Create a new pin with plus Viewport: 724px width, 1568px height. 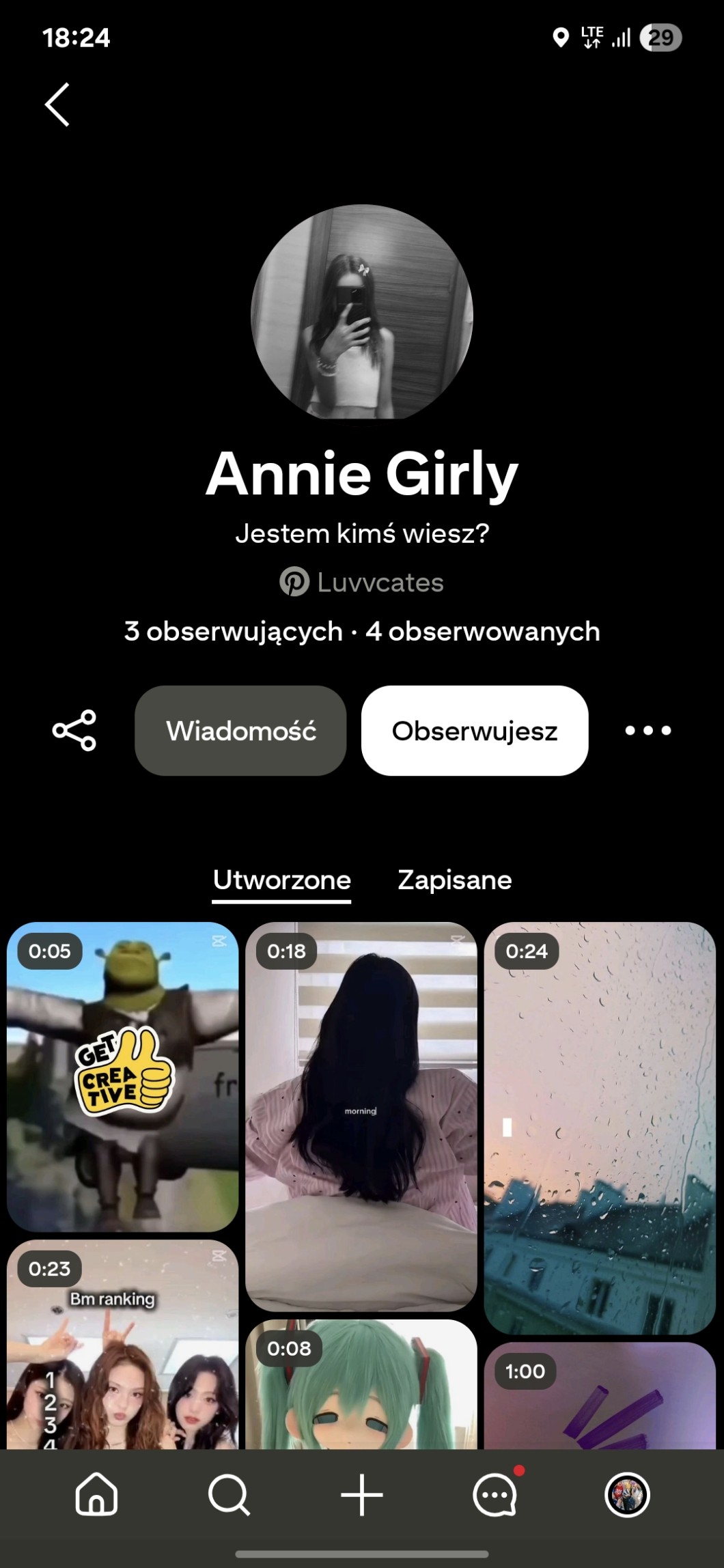point(361,1494)
